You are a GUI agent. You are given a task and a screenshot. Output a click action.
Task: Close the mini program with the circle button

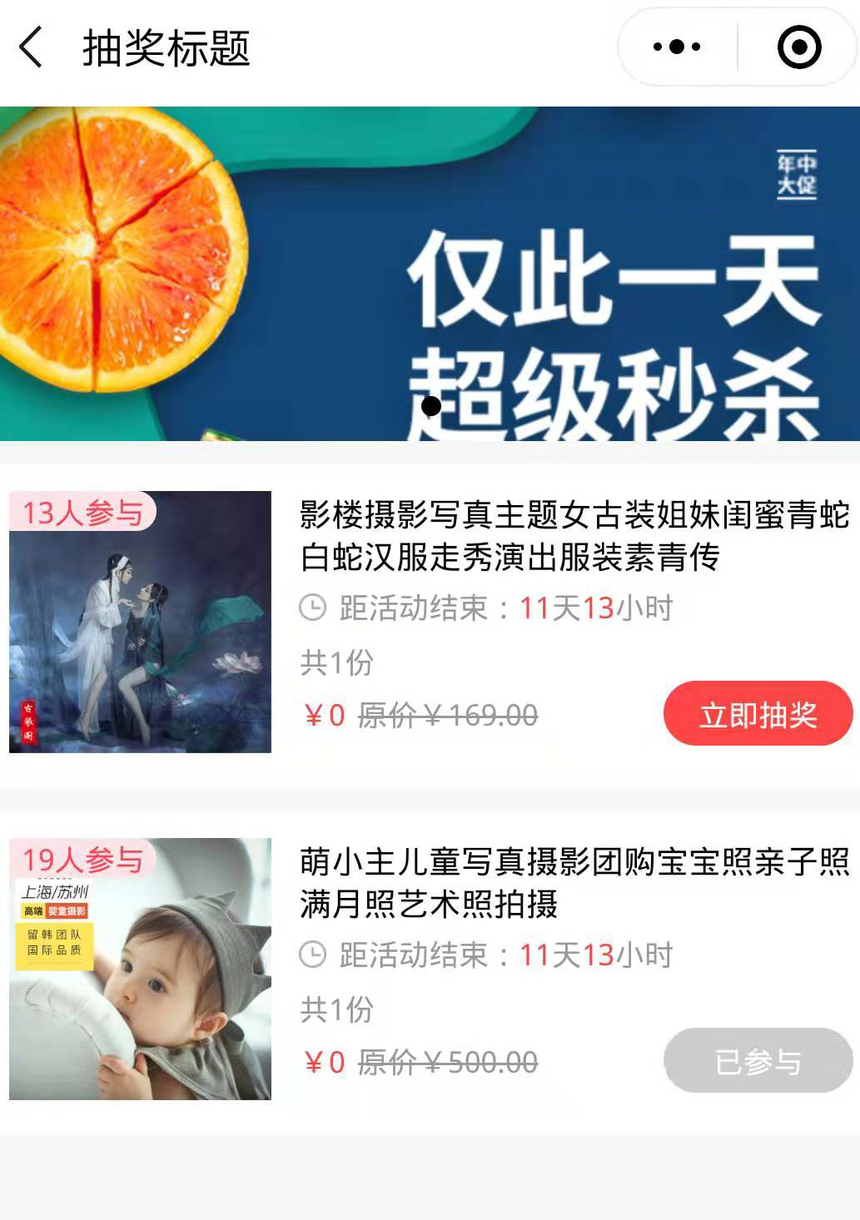pos(799,47)
